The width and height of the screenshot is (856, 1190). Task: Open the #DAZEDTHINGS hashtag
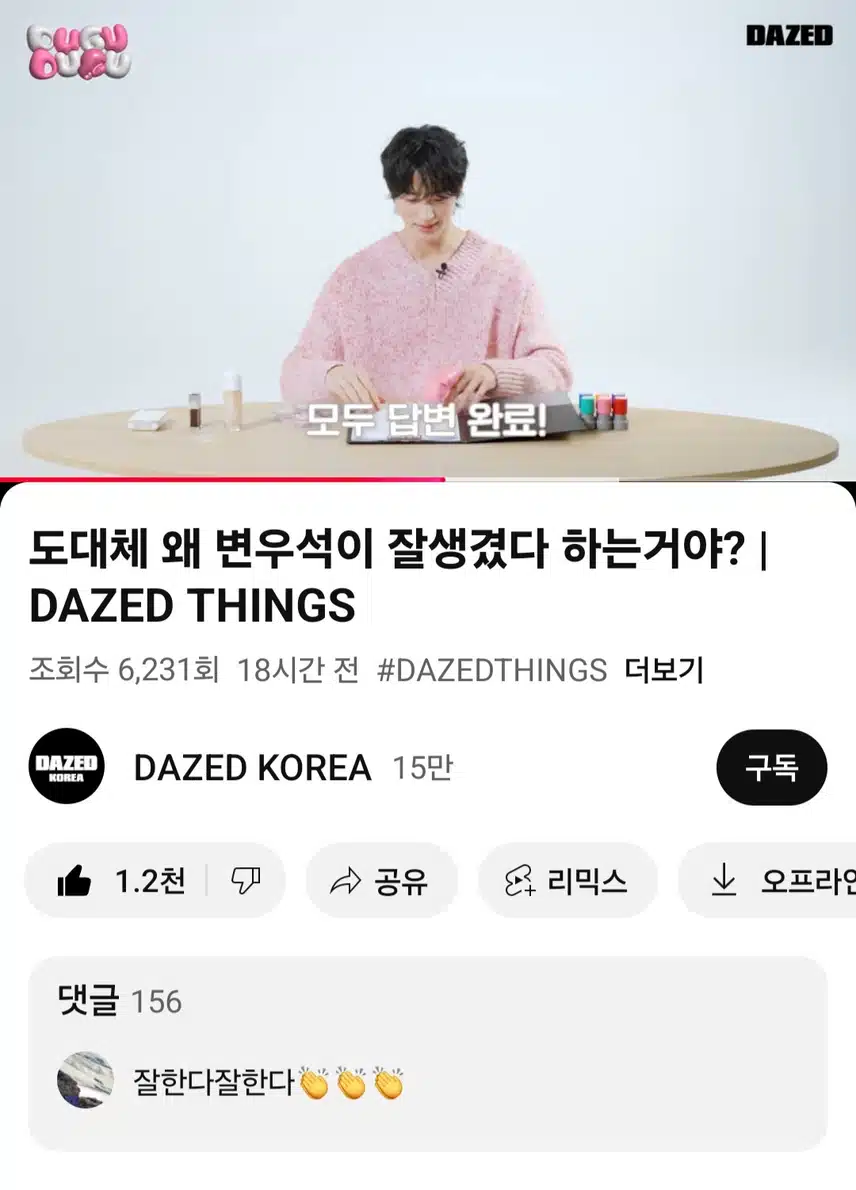click(492, 669)
